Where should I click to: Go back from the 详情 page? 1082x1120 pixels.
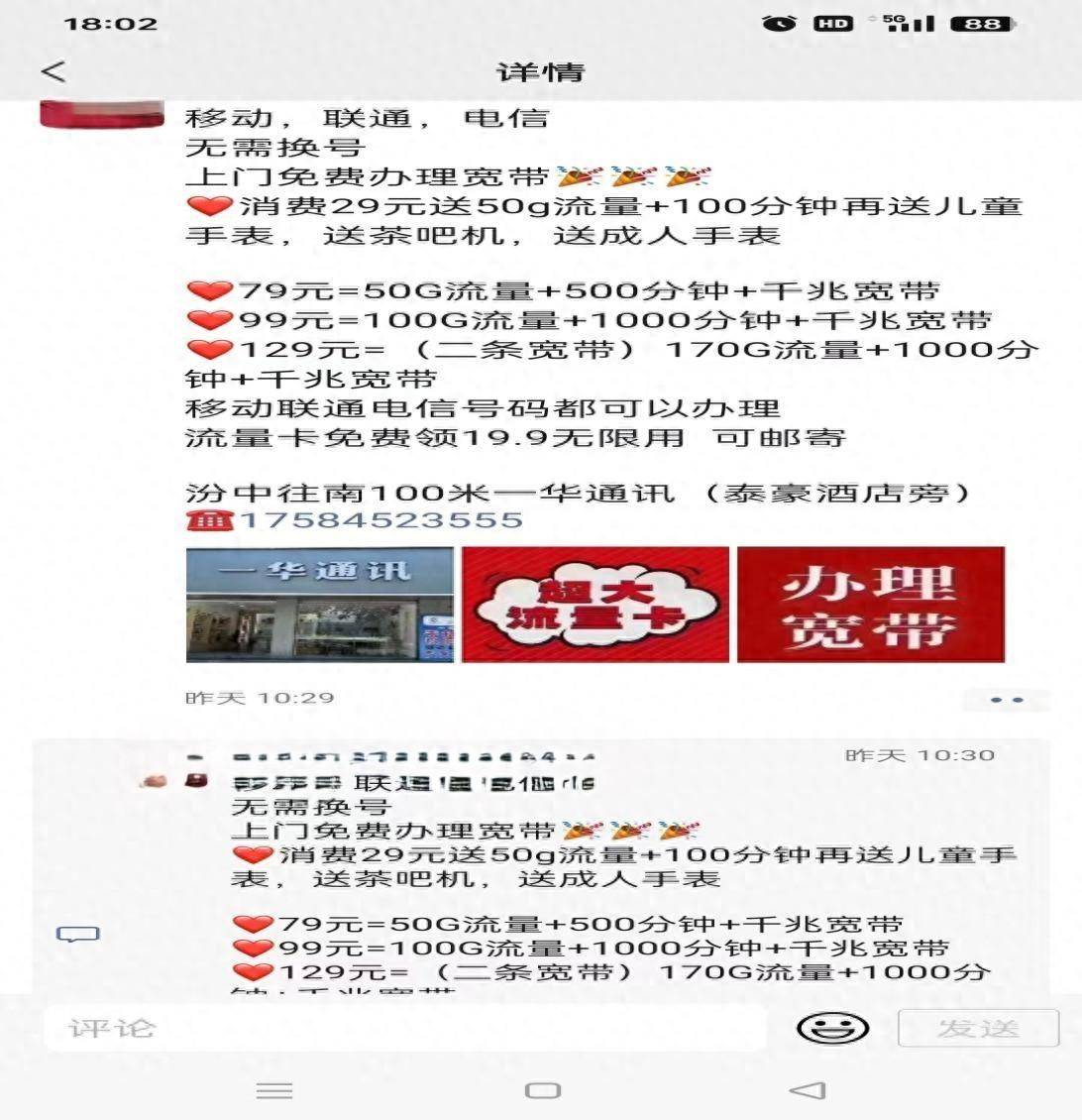point(54,71)
